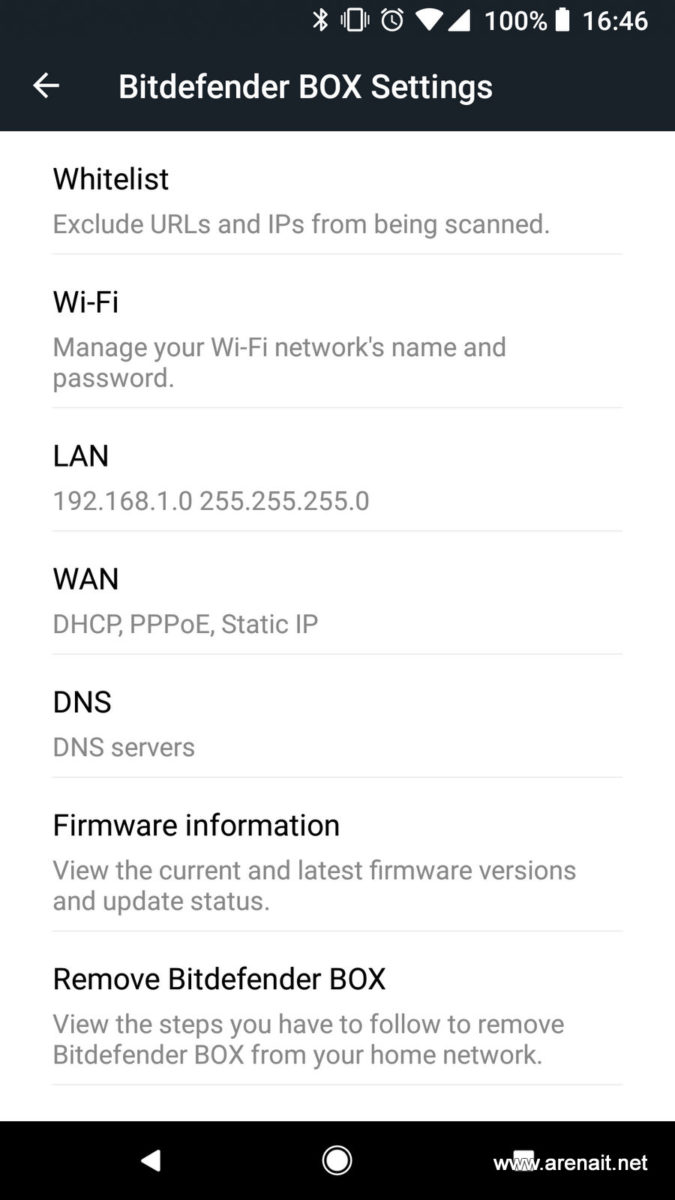Open Remove Bitdefender BOX steps
This screenshot has height=1200, width=675.
click(337, 1008)
